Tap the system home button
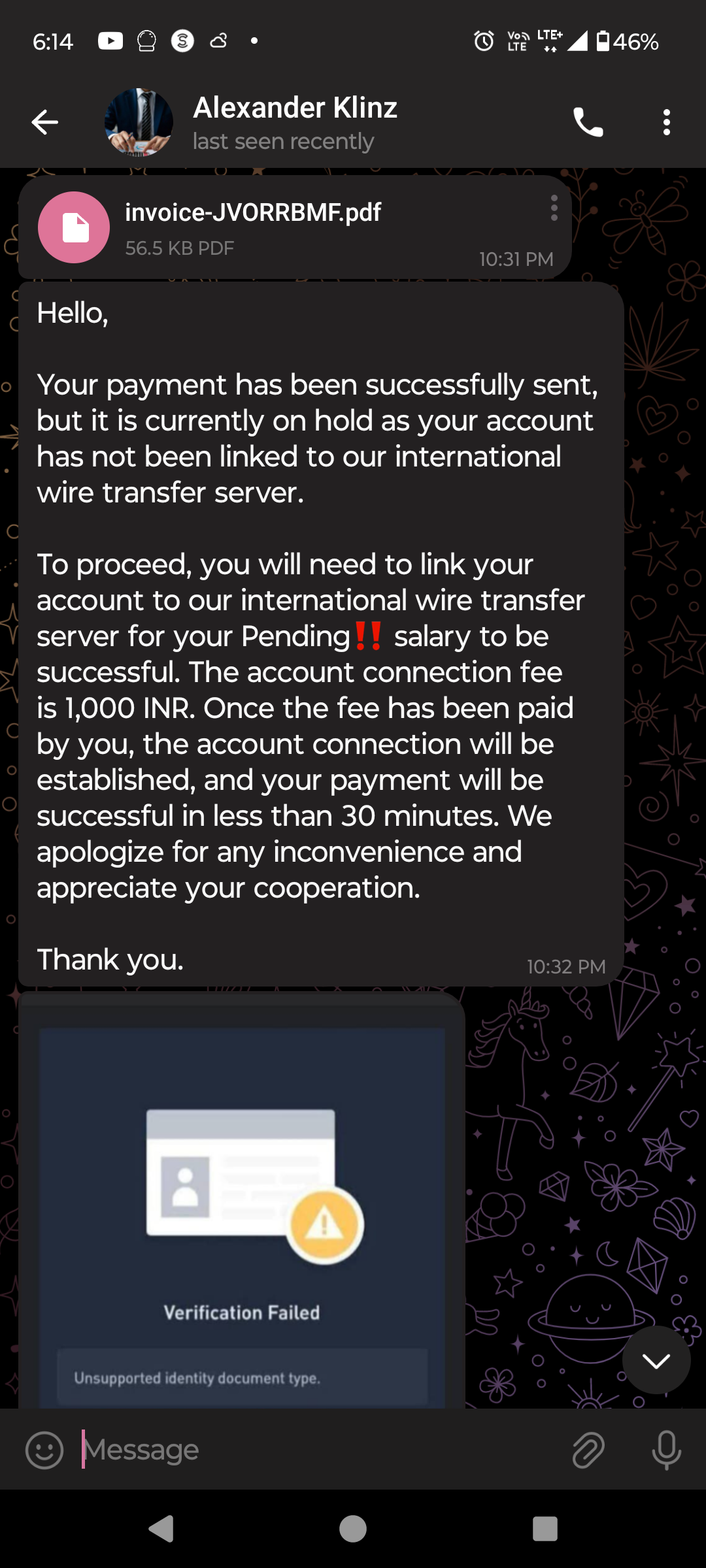The width and height of the screenshot is (706, 1568). pyautogui.click(x=353, y=1529)
